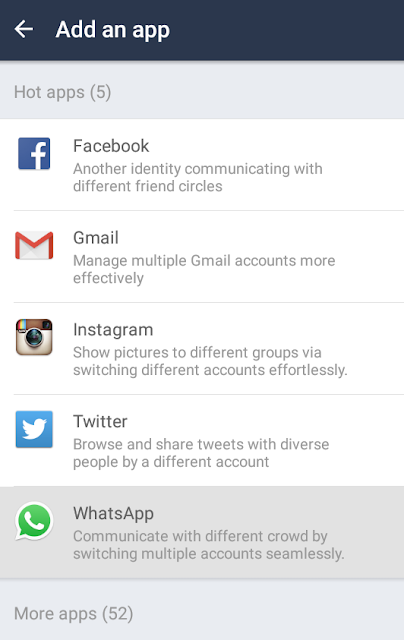Tap the WhatsApp entry
The width and height of the screenshot is (404, 640).
[202, 532]
